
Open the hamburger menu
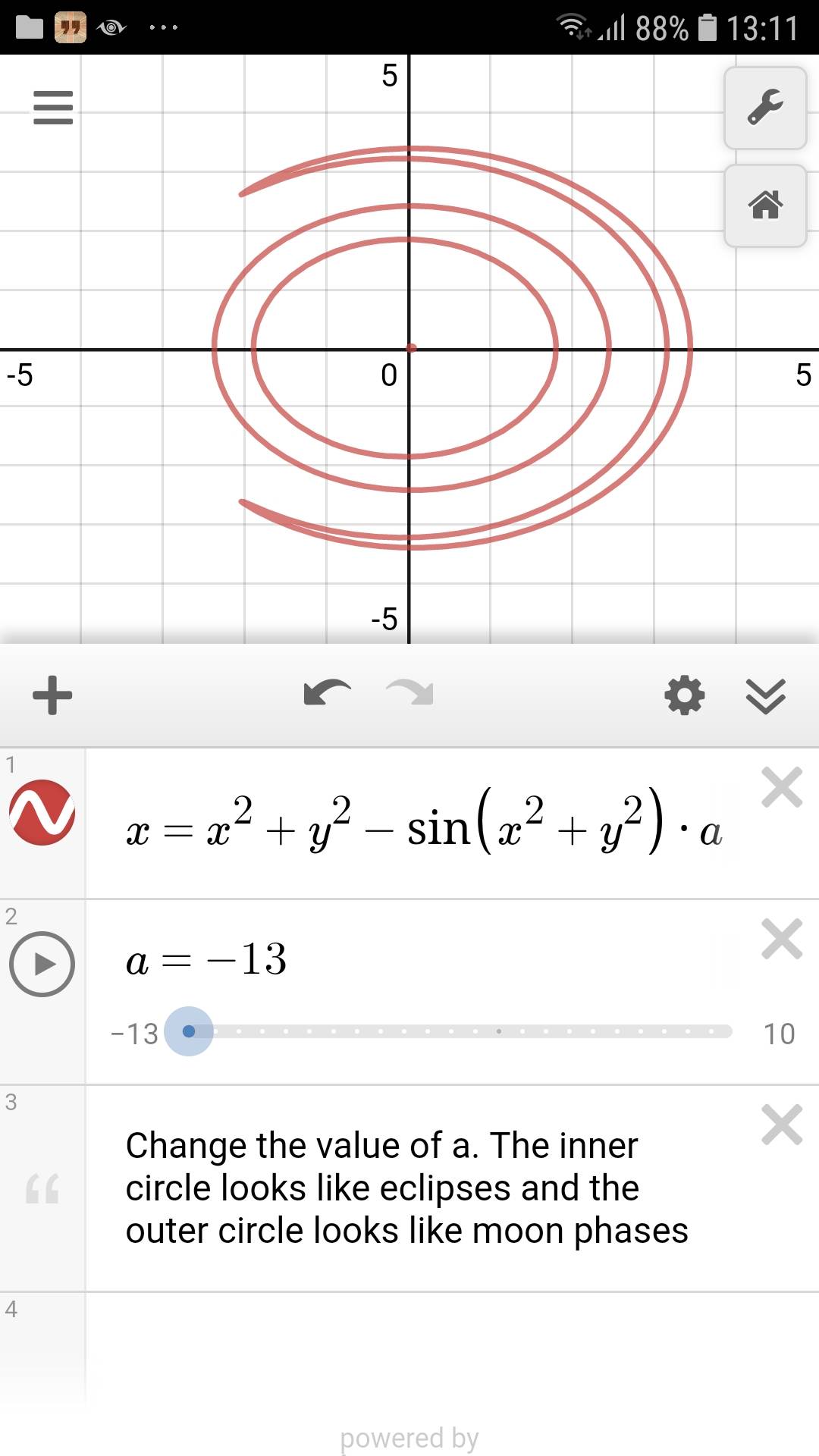pyautogui.click(x=53, y=107)
